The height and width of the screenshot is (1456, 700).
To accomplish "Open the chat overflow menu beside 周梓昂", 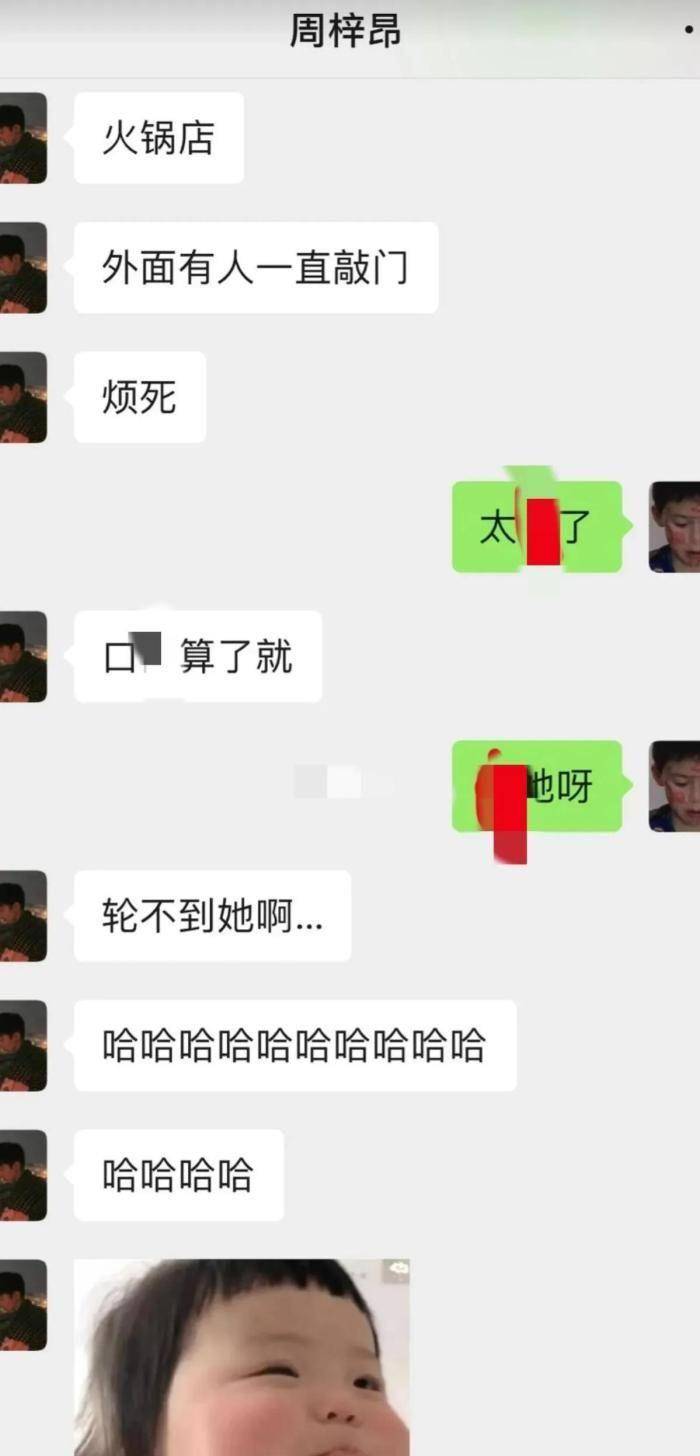I will click(690, 31).
